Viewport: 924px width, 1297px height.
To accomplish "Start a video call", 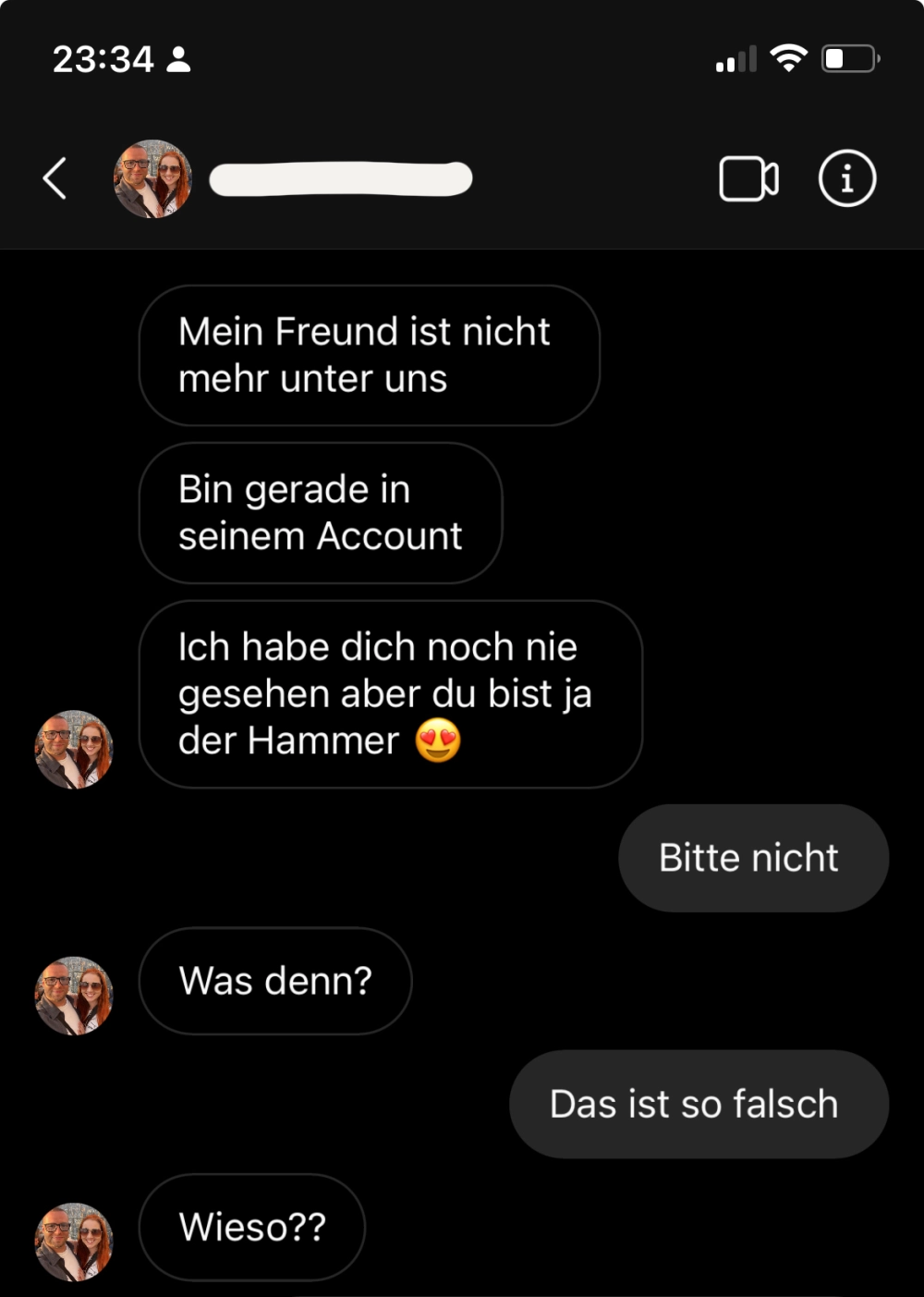I will pos(748,179).
